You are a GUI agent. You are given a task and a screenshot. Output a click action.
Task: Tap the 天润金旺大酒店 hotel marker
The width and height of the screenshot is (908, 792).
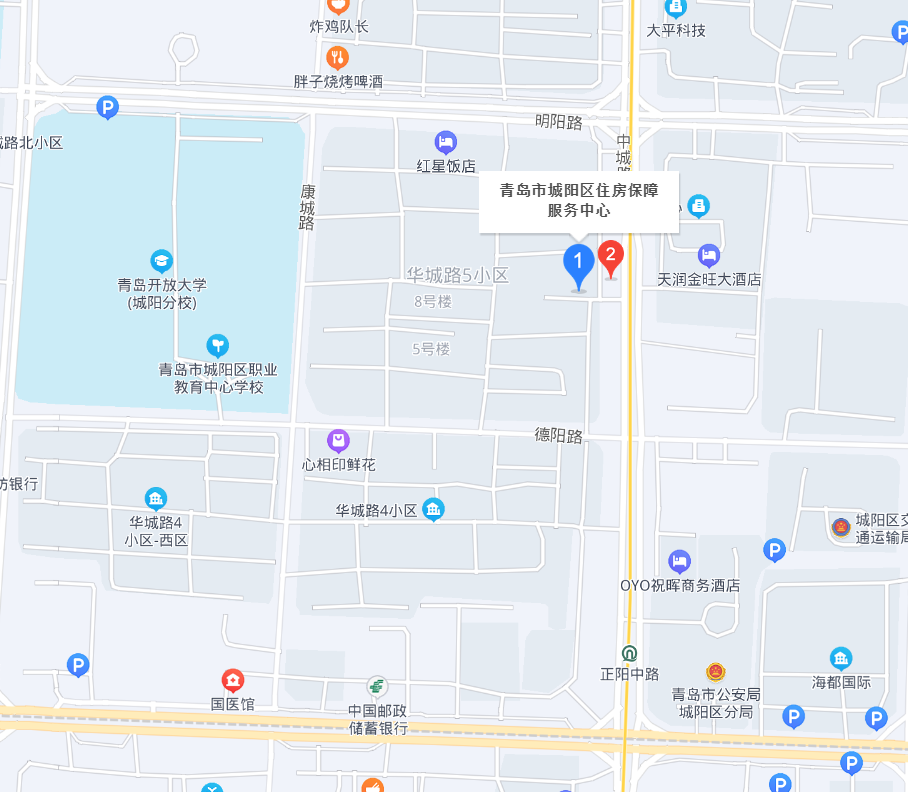coord(709,256)
